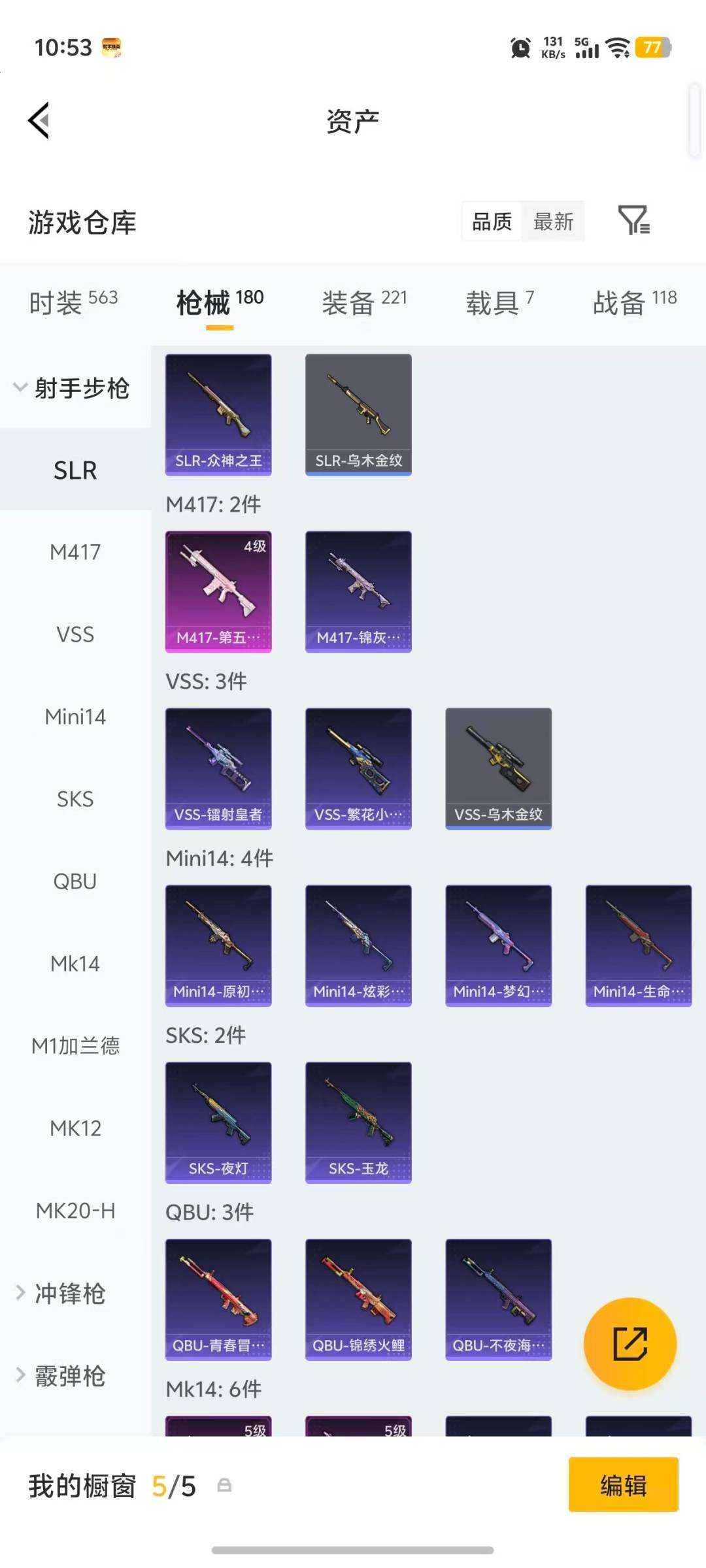This screenshot has height=1568, width=706.
Task: Open the M417-第五… level 4 skin
Action: (x=218, y=591)
